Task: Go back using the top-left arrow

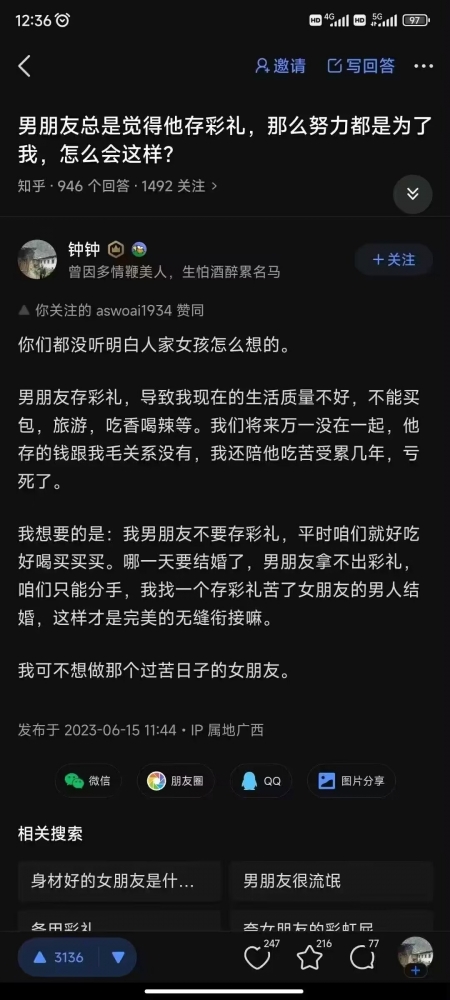Action: (x=24, y=66)
